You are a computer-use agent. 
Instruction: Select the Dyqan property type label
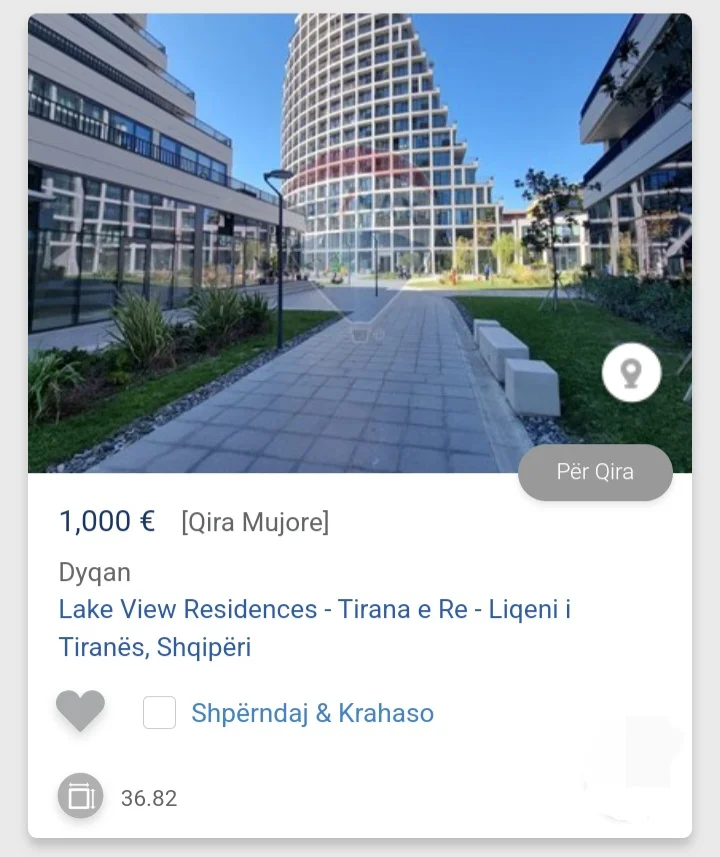tap(94, 572)
